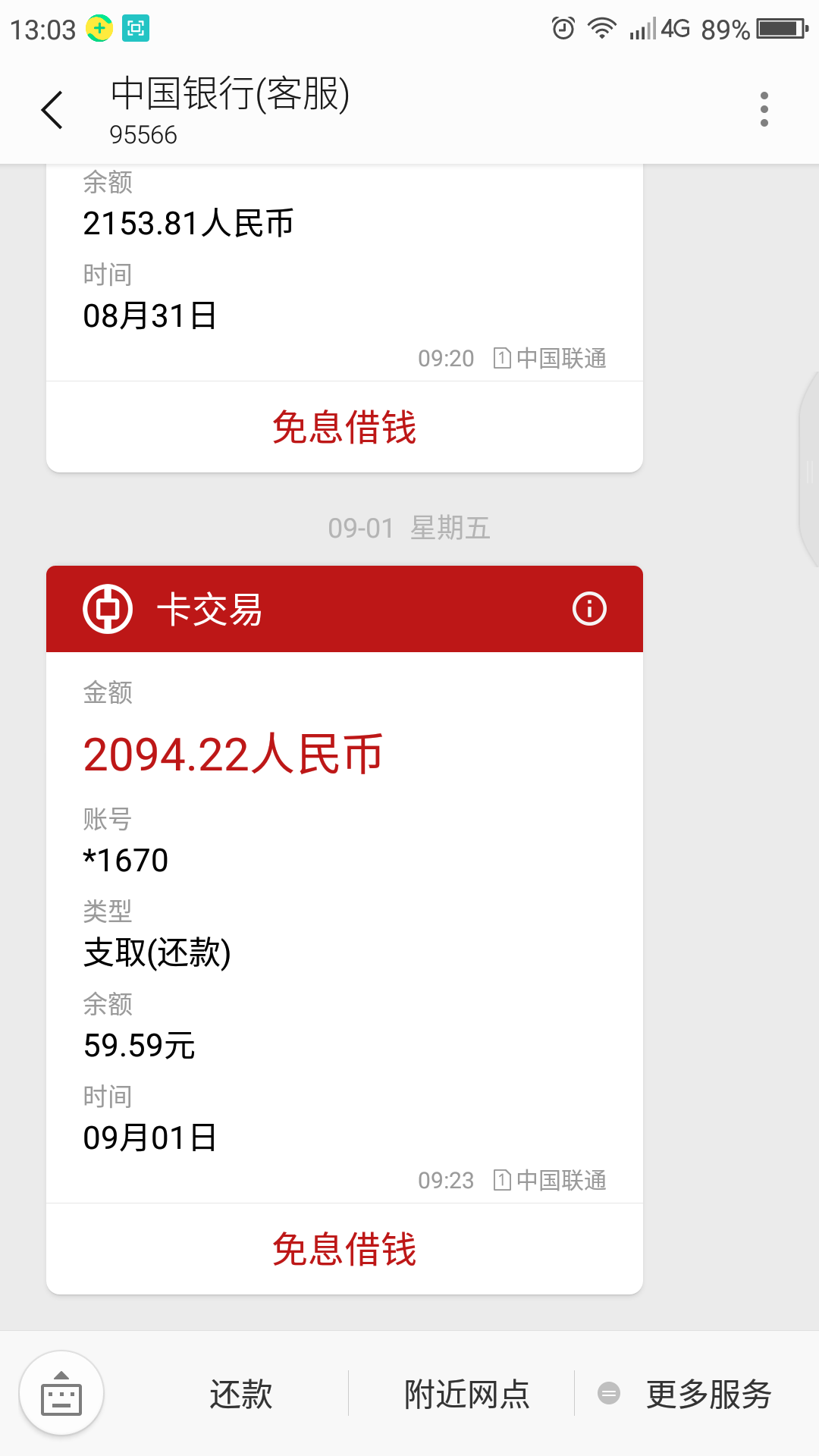This screenshot has height=1456, width=819.
Task: Open the three-dot overflow menu
Action: click(764, 108)
